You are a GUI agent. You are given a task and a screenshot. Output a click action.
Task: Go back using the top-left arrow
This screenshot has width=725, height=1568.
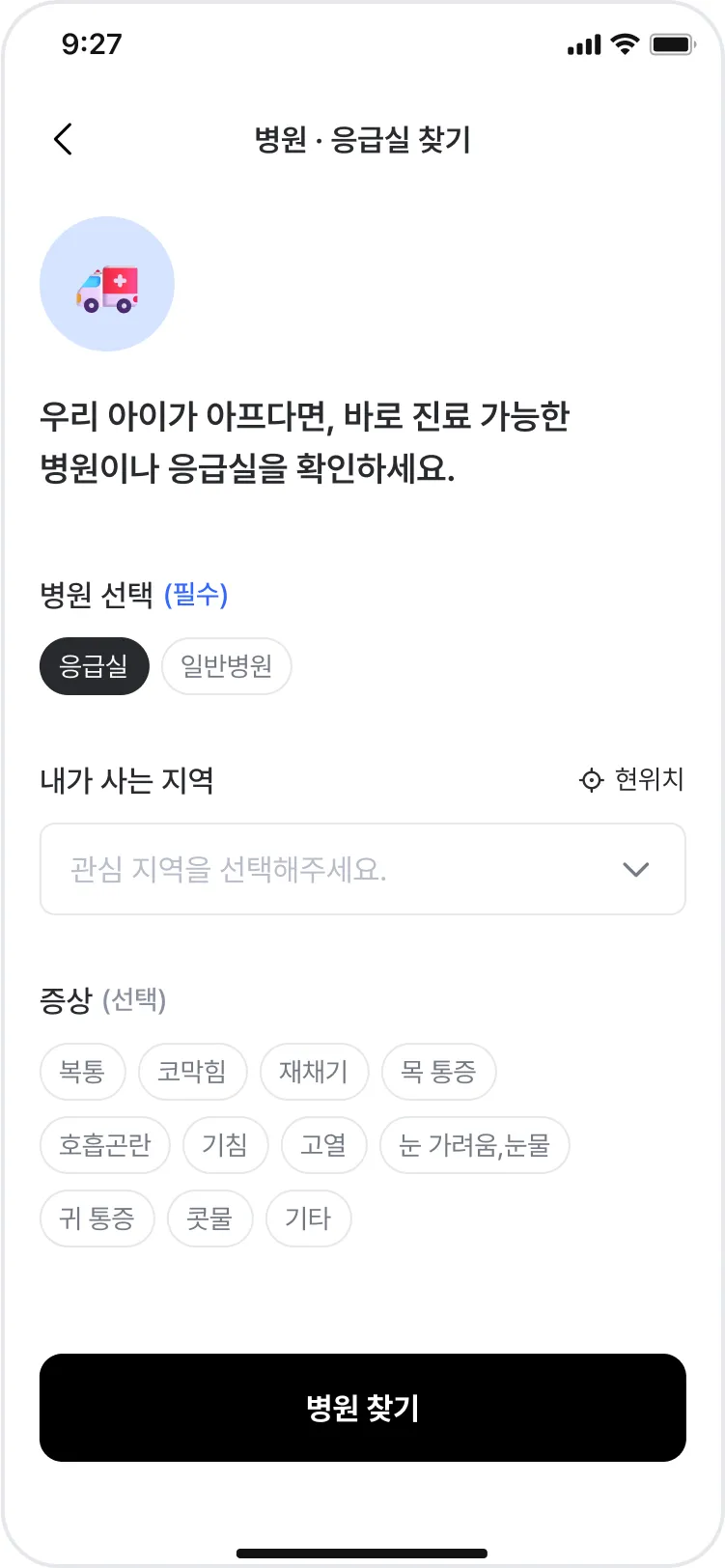tap(64, 140)
